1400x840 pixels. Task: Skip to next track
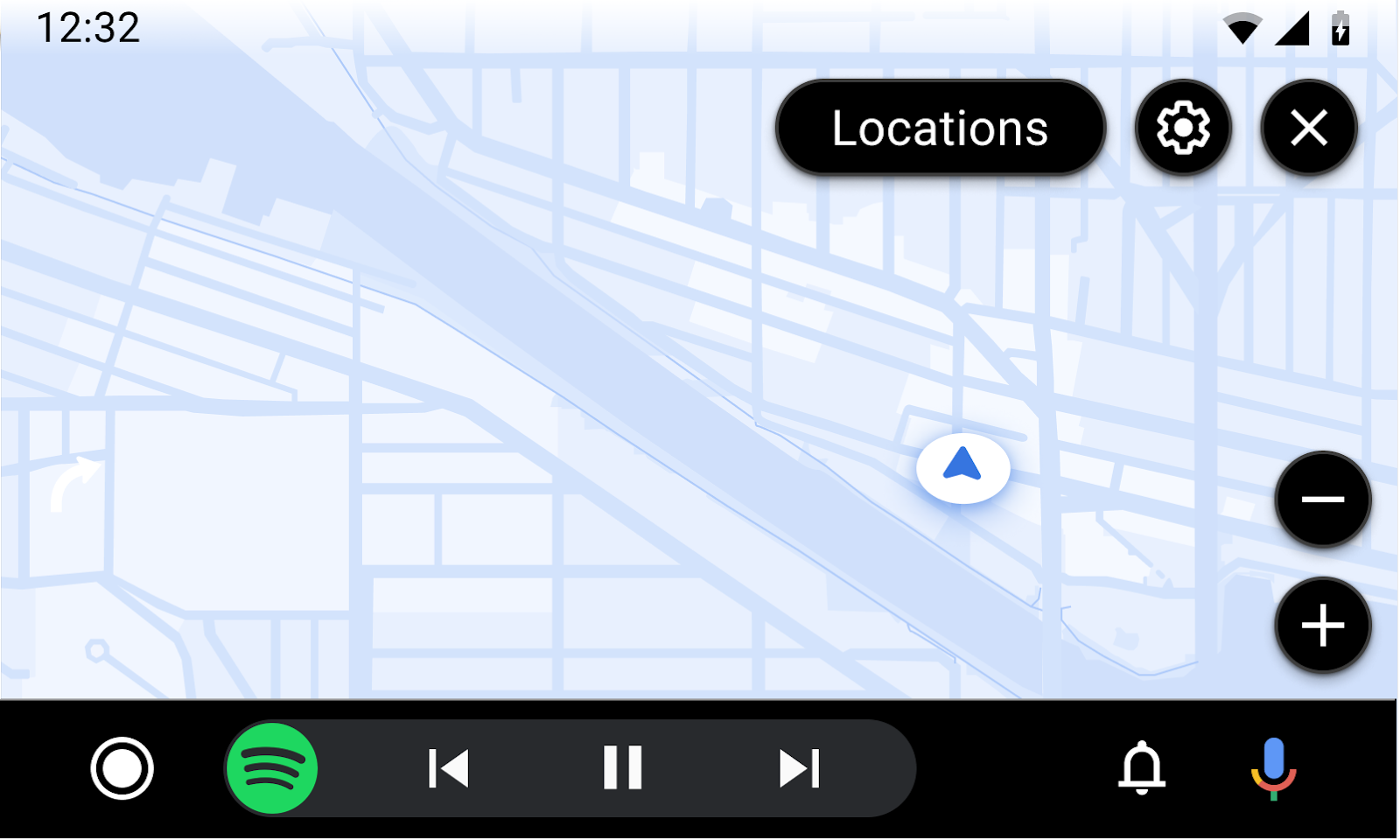[x=799, y=768]
